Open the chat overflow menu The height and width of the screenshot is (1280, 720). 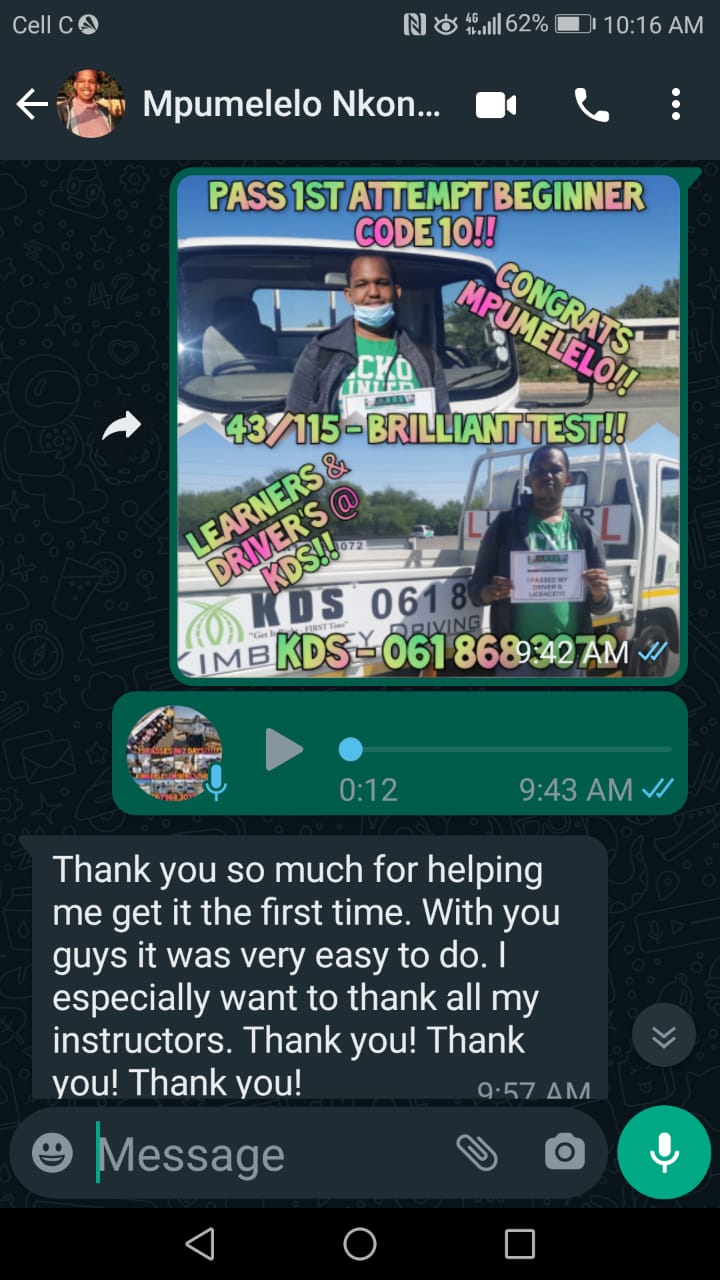676,104
